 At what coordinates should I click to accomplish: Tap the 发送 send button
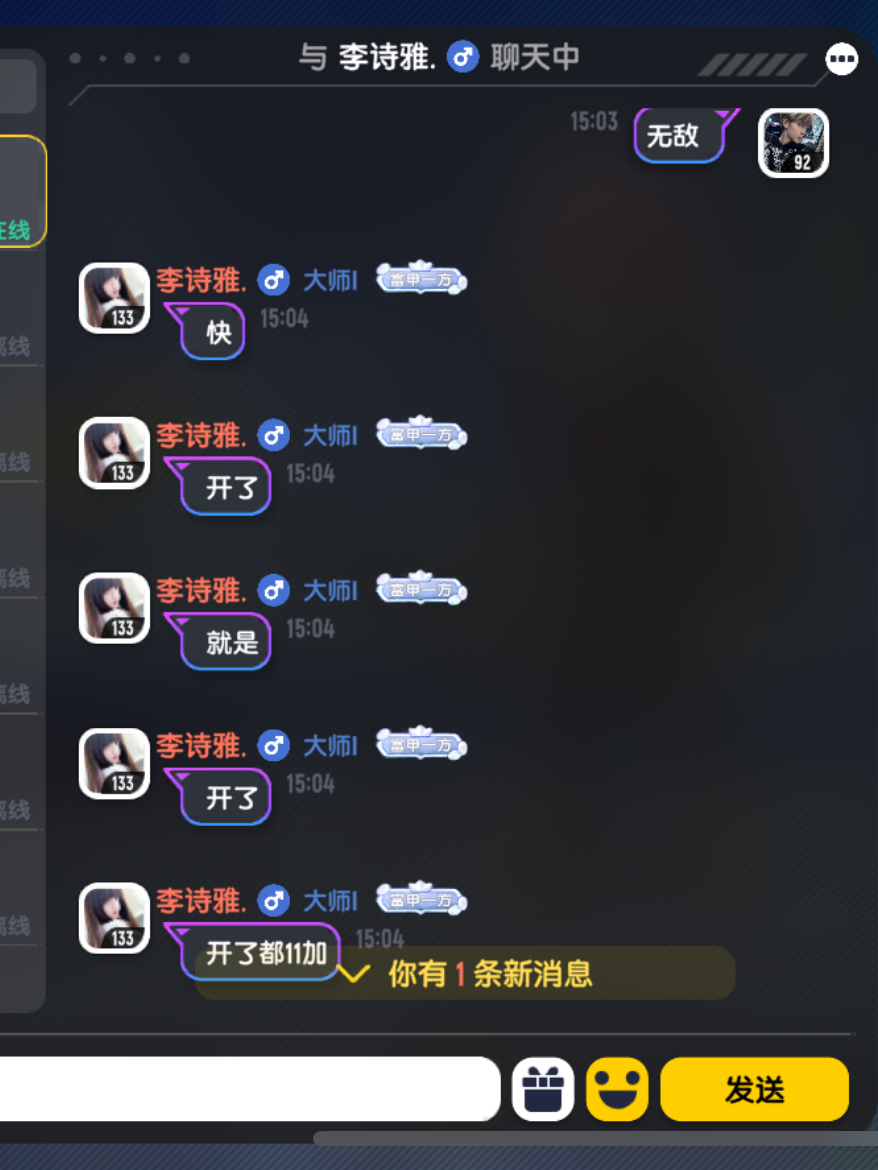754,1089
